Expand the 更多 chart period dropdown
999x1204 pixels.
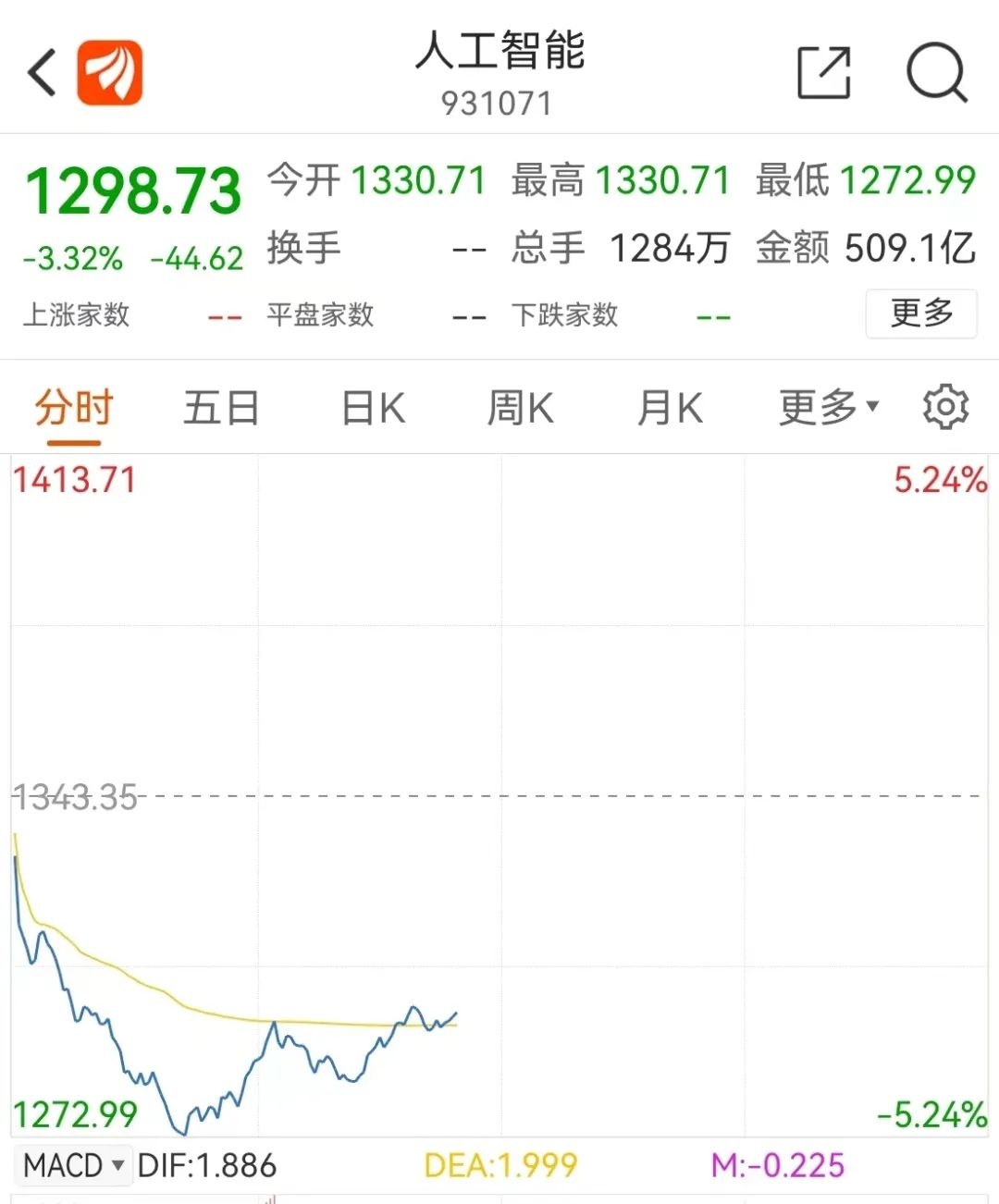[x=828, y=408]
